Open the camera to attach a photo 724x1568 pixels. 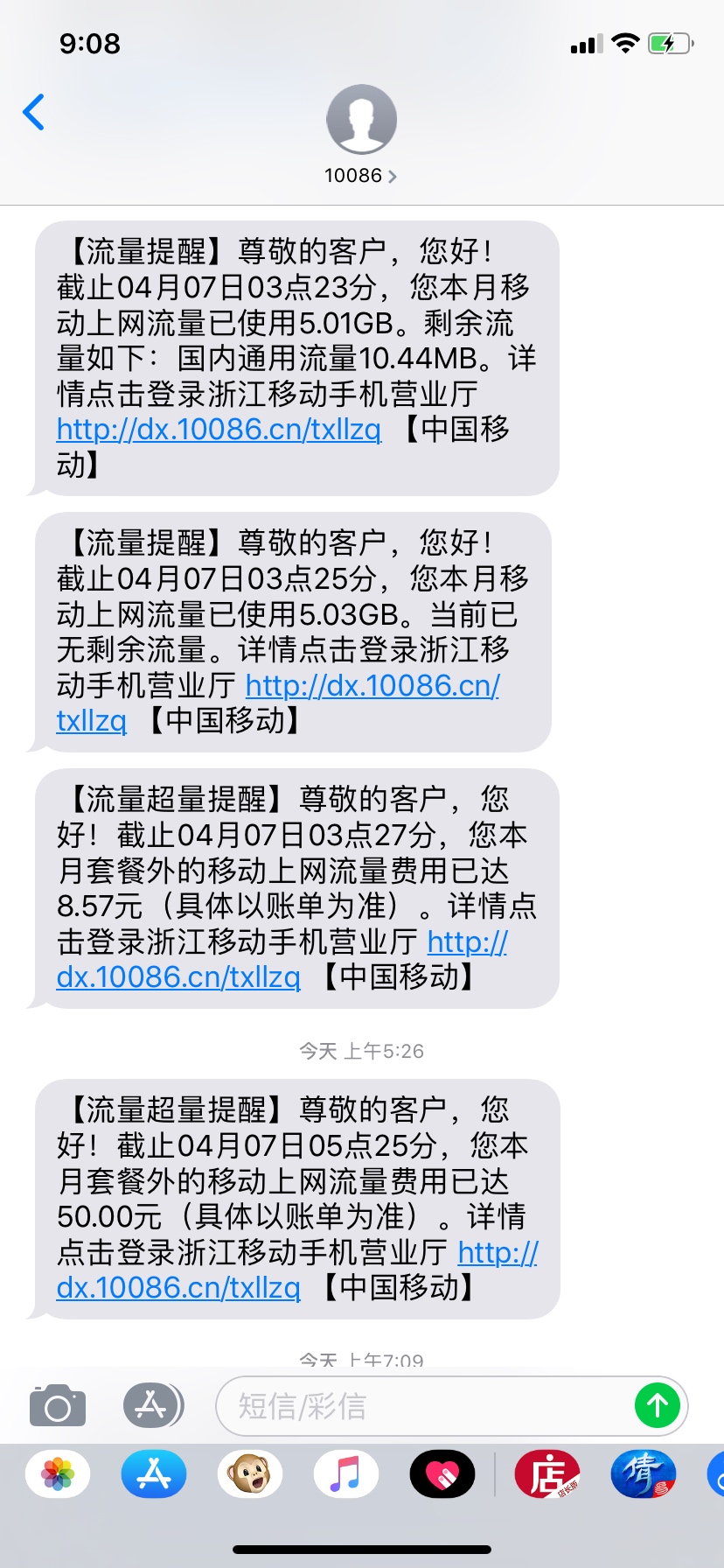point(58,1406)
